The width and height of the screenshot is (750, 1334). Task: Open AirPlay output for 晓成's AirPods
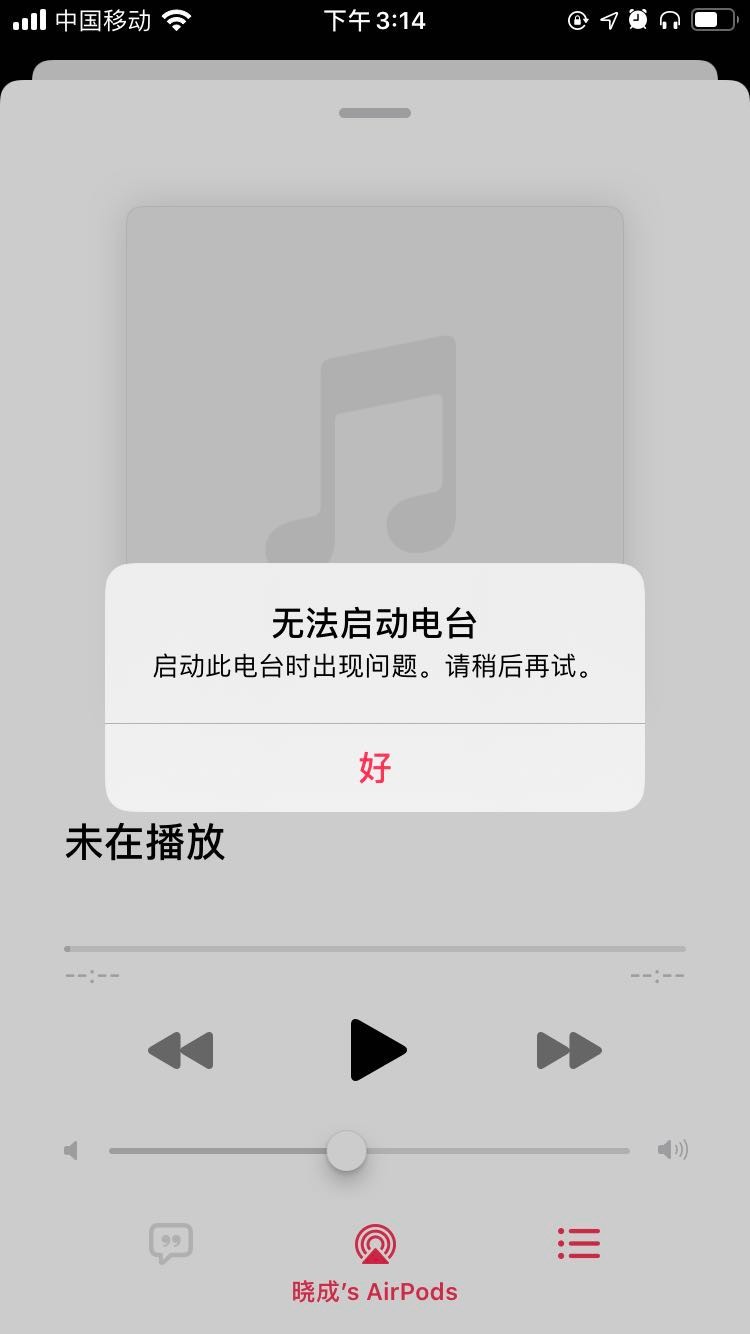click(x=375, y=1246)
